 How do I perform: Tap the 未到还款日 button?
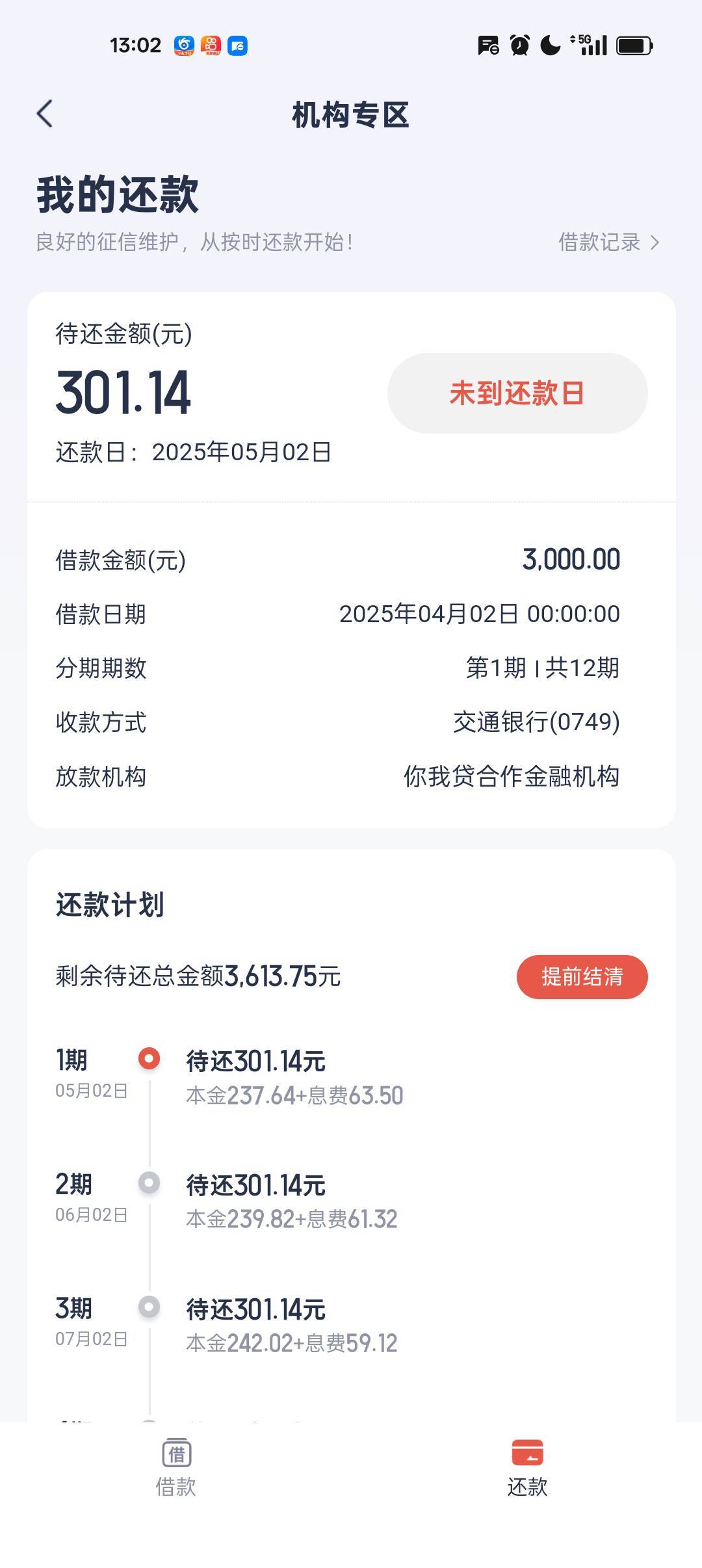pyautogui.click(x=517, y=393)
